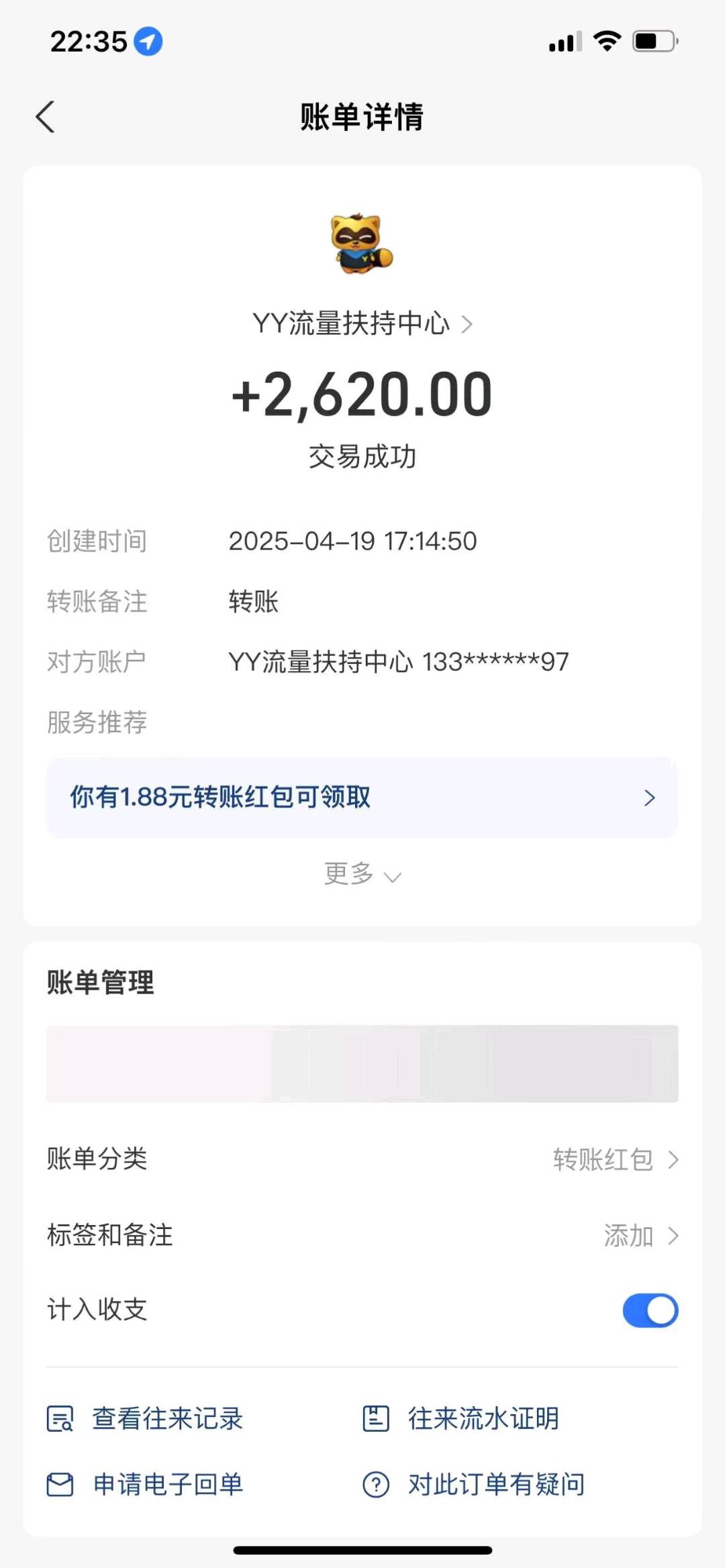Tap the 往来流水证明 document icon

tap(376, 1419)
